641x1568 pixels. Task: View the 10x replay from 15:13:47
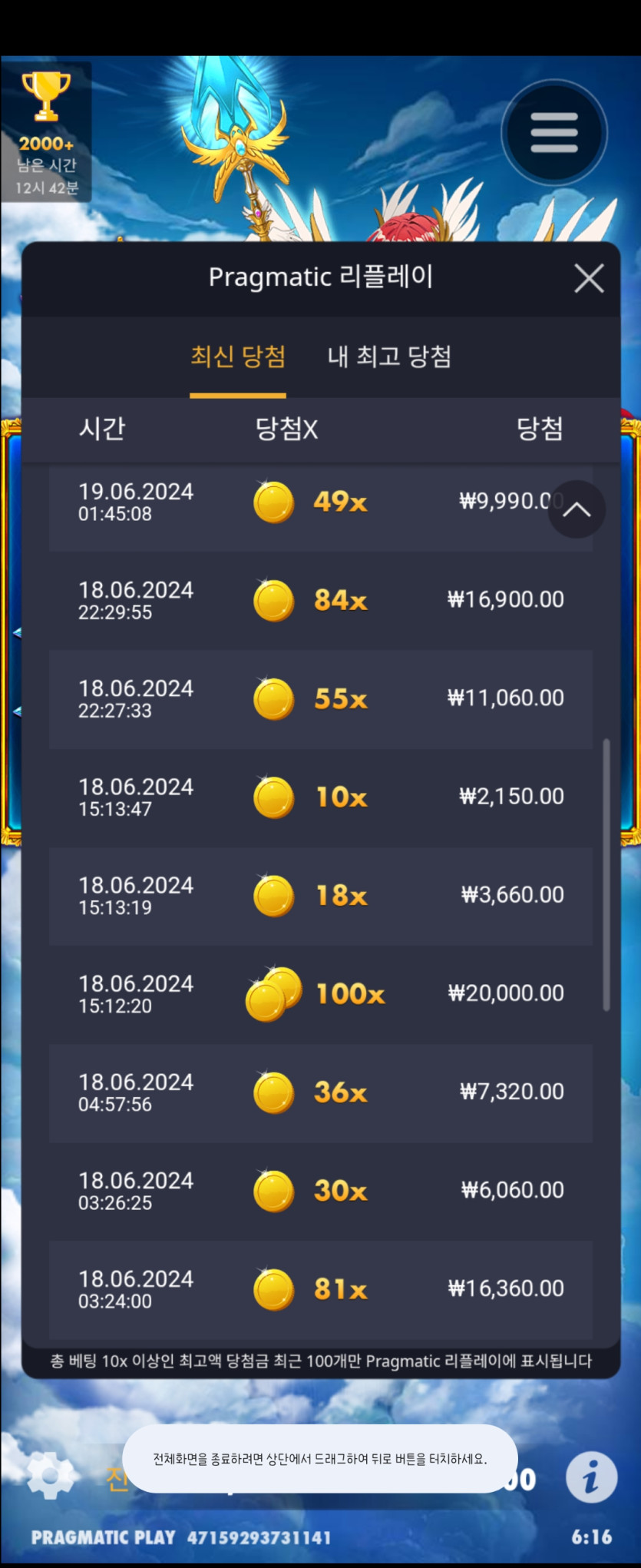coord(320,797)
